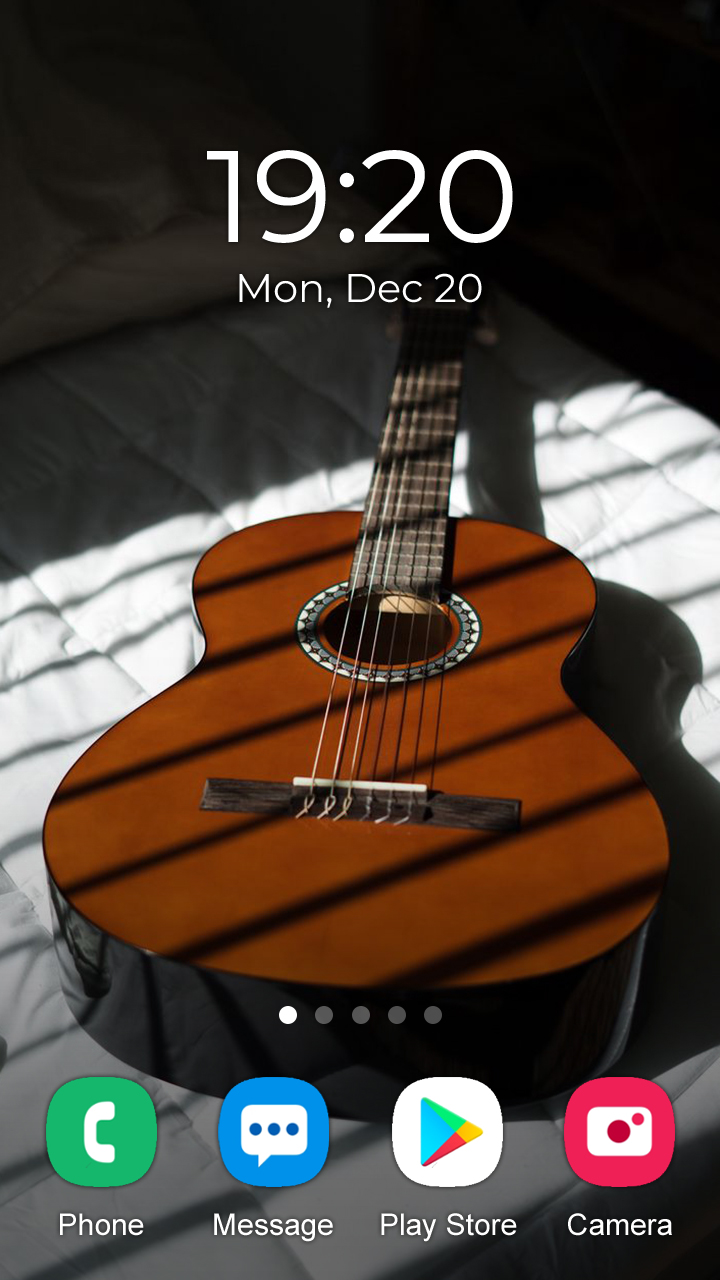
Task: Tap the colorful Play triangle icon
Action: pyautogui.click(x=447, y=1131)
